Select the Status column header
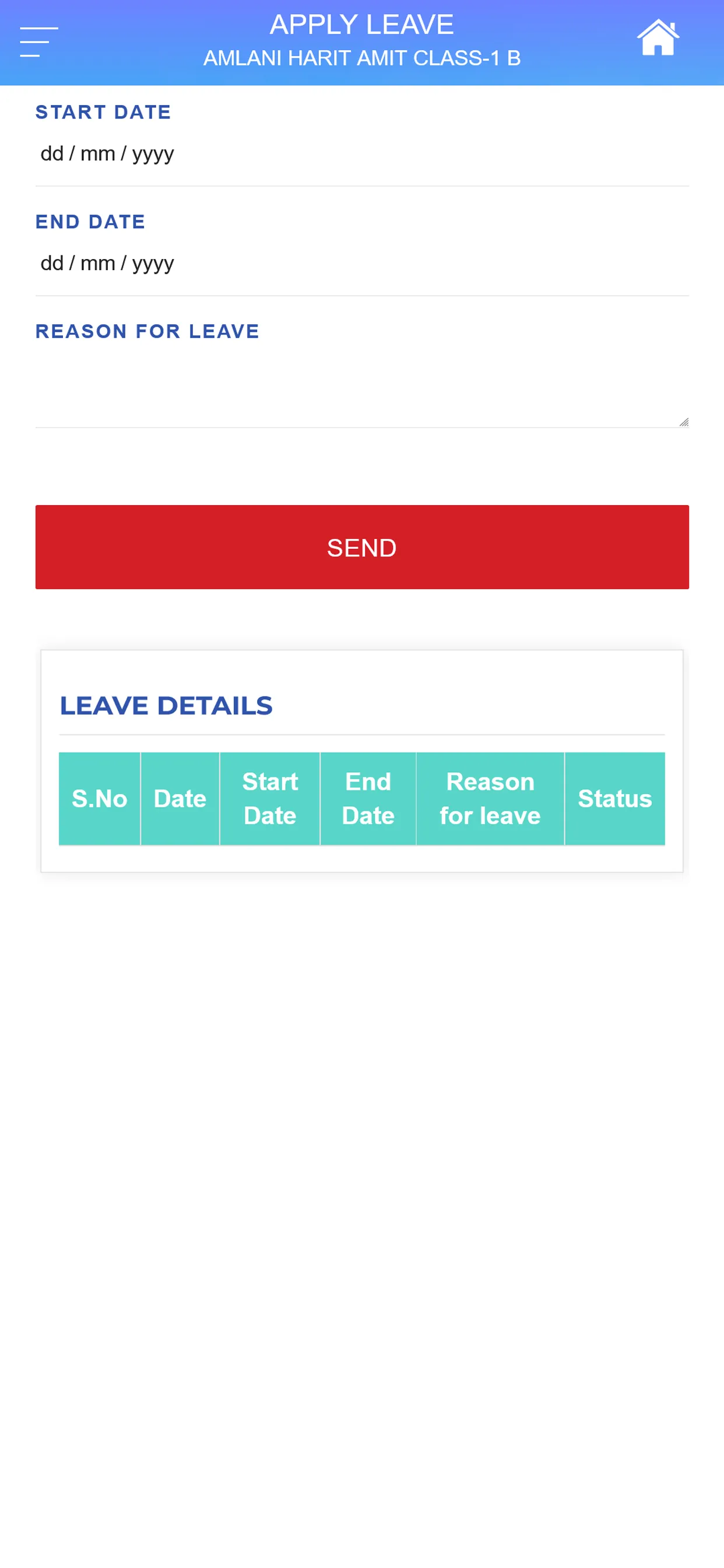This screenshot has width=724, height=1568. pos(614,799)
